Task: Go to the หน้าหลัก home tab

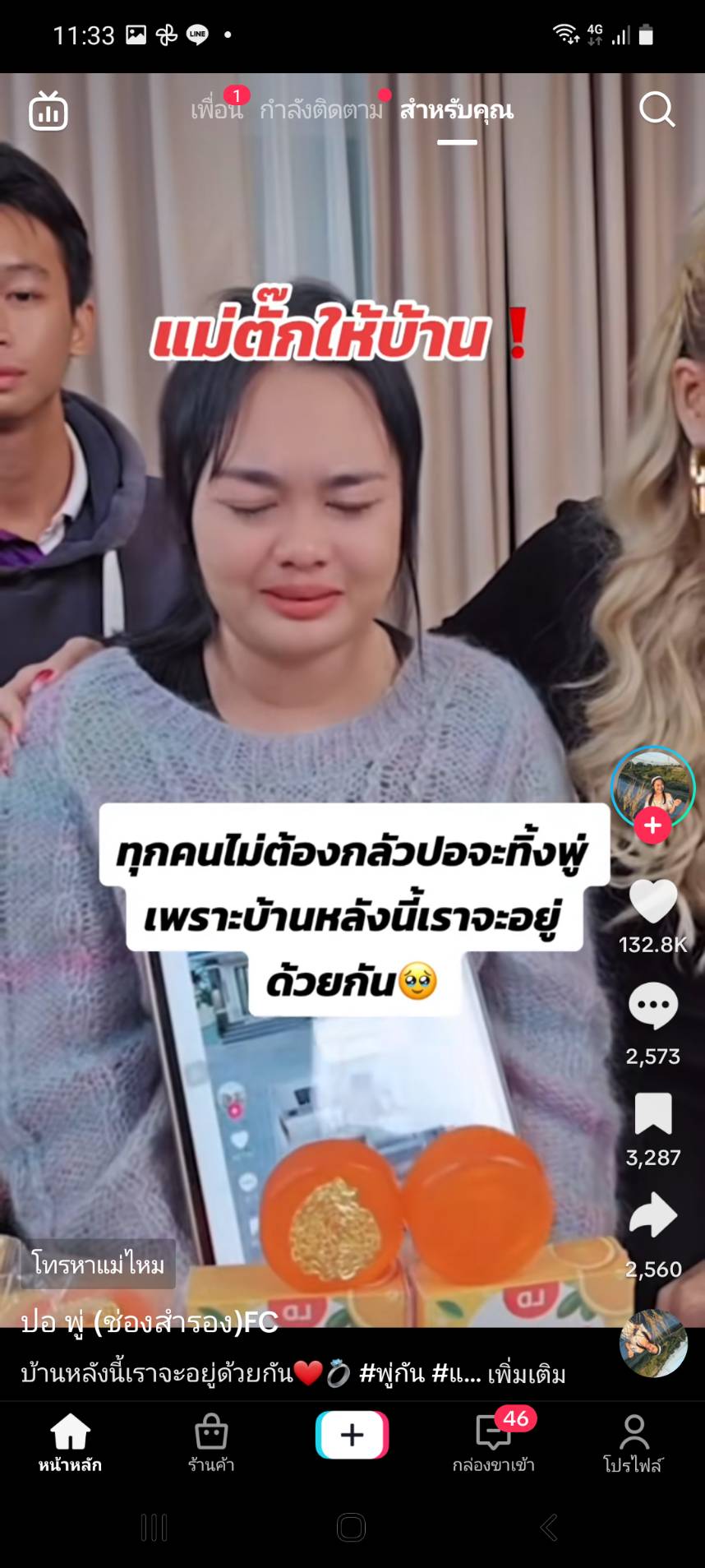Action: pos(71,1443)
